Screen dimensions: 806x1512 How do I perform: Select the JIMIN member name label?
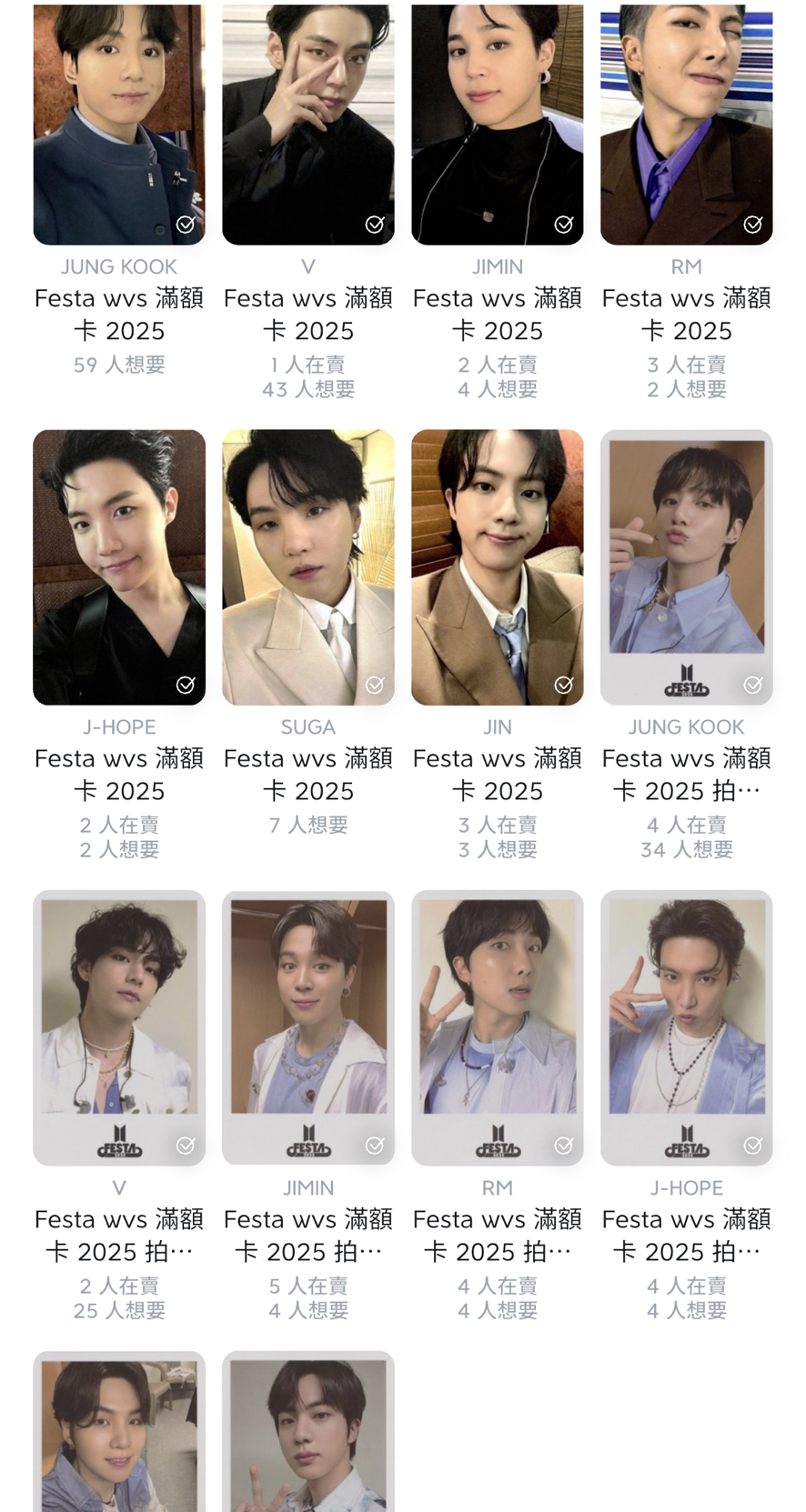point(498,265)
